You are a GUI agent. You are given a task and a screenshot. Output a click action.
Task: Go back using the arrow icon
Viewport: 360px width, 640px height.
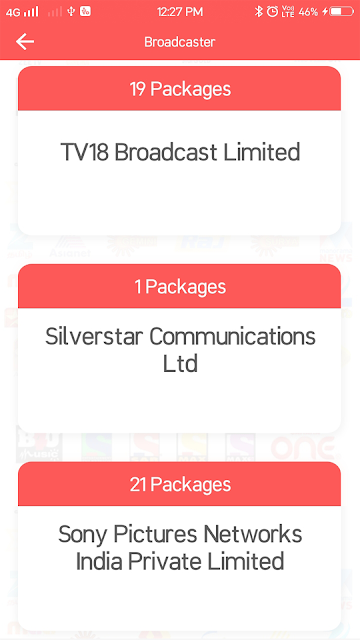tap(25, 42)
